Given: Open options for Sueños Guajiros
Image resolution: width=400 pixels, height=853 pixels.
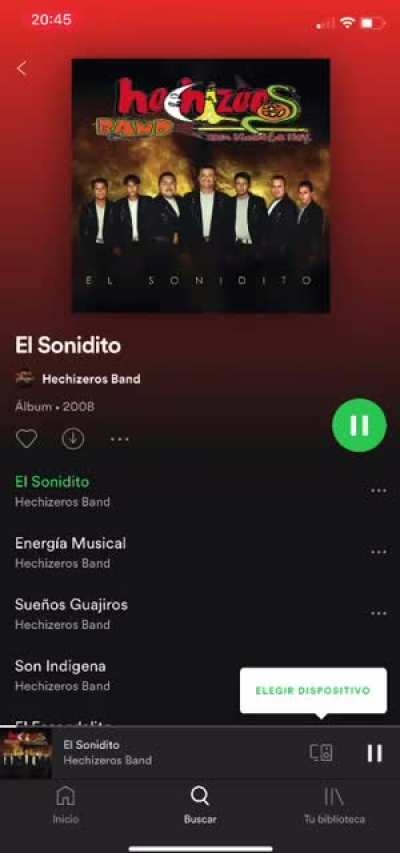Looking at the screenshot, I should click(378, 614).
